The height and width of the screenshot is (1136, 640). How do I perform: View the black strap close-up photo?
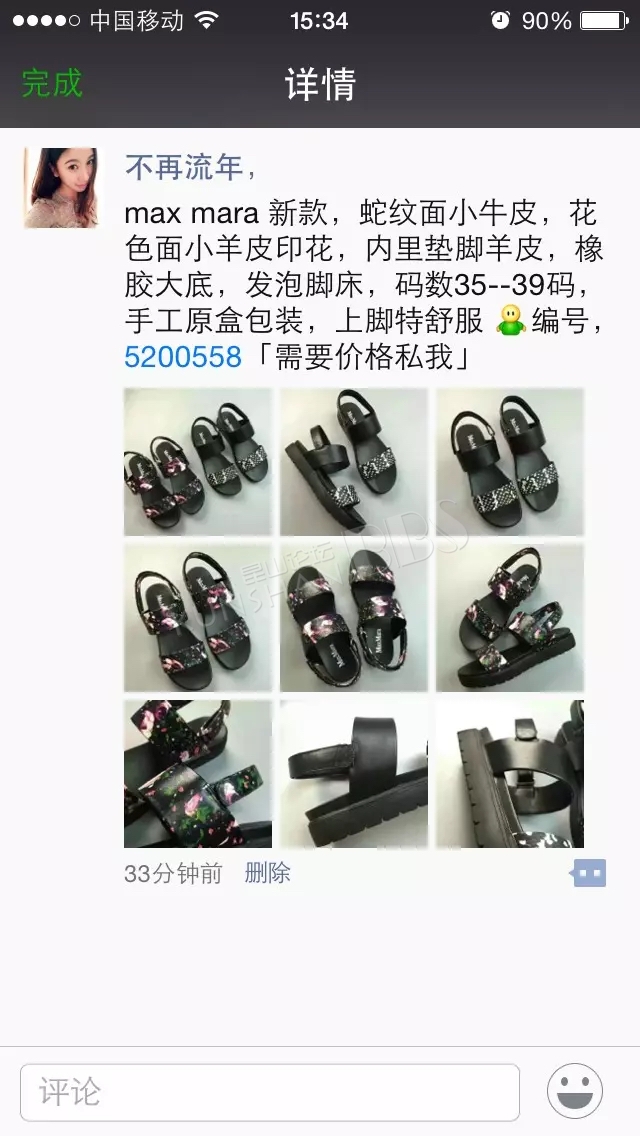pyautogui.click(x=354, y=774)
